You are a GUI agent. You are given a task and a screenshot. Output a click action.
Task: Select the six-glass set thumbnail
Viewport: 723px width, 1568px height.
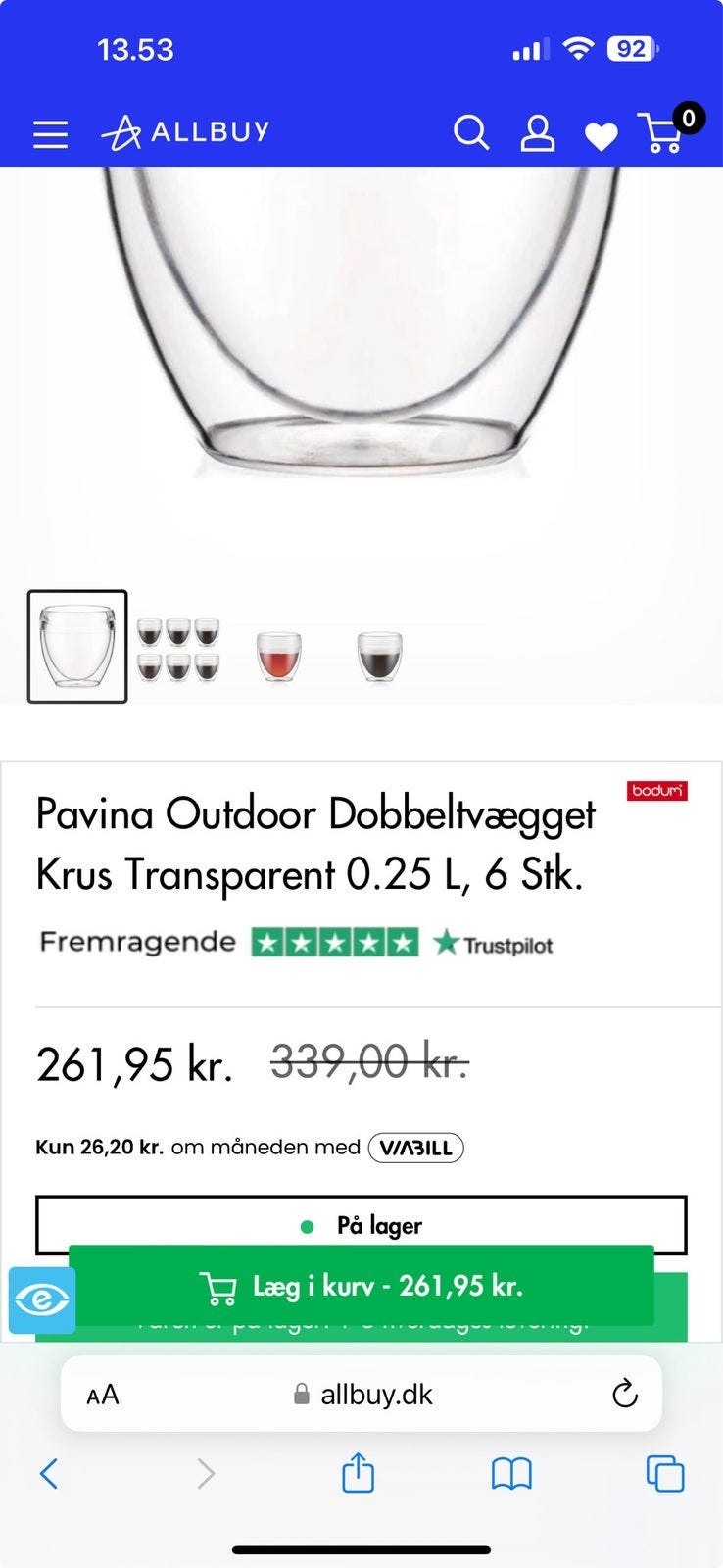(178, 648)
